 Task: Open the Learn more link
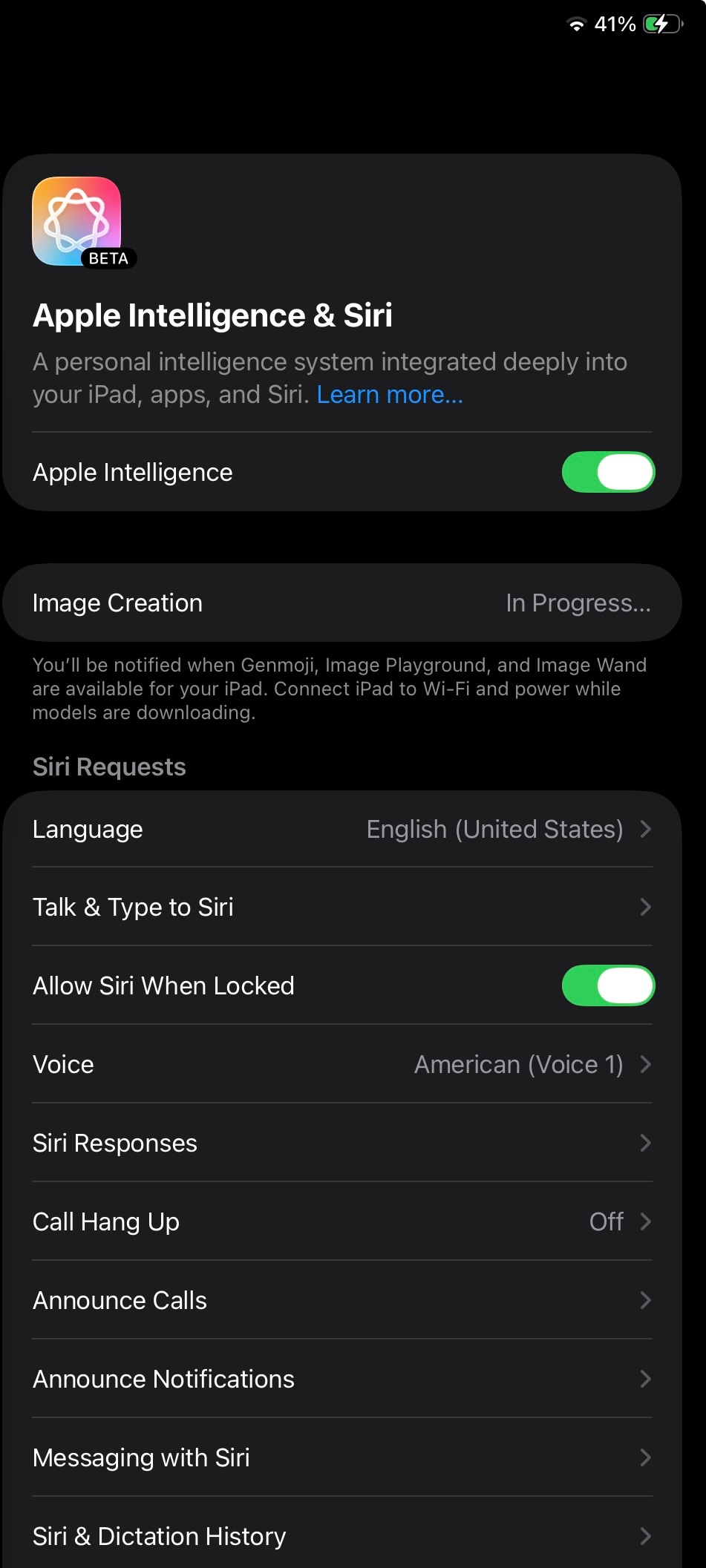click(389, 395)
